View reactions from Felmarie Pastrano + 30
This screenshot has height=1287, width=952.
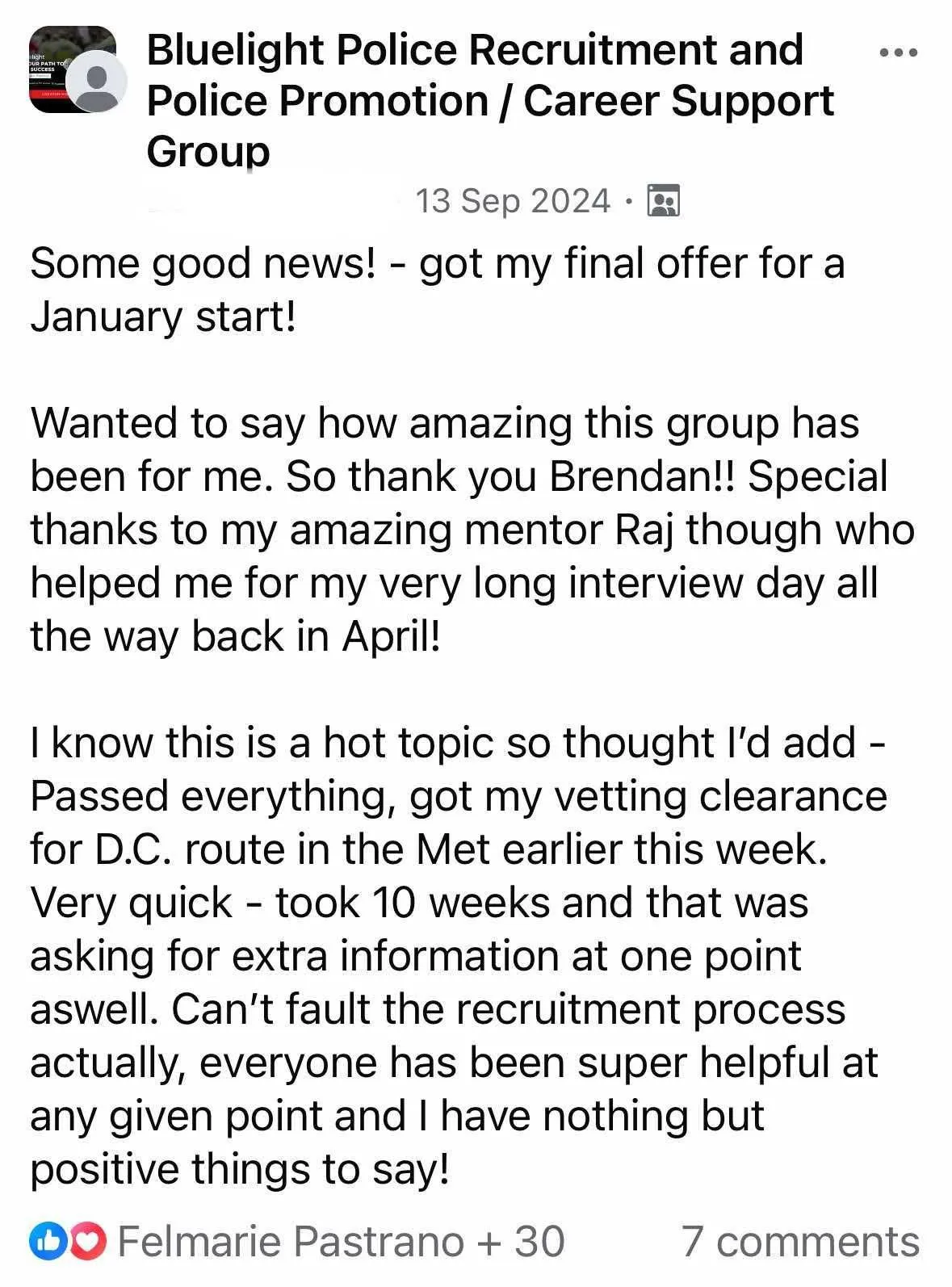[296, 1241]
